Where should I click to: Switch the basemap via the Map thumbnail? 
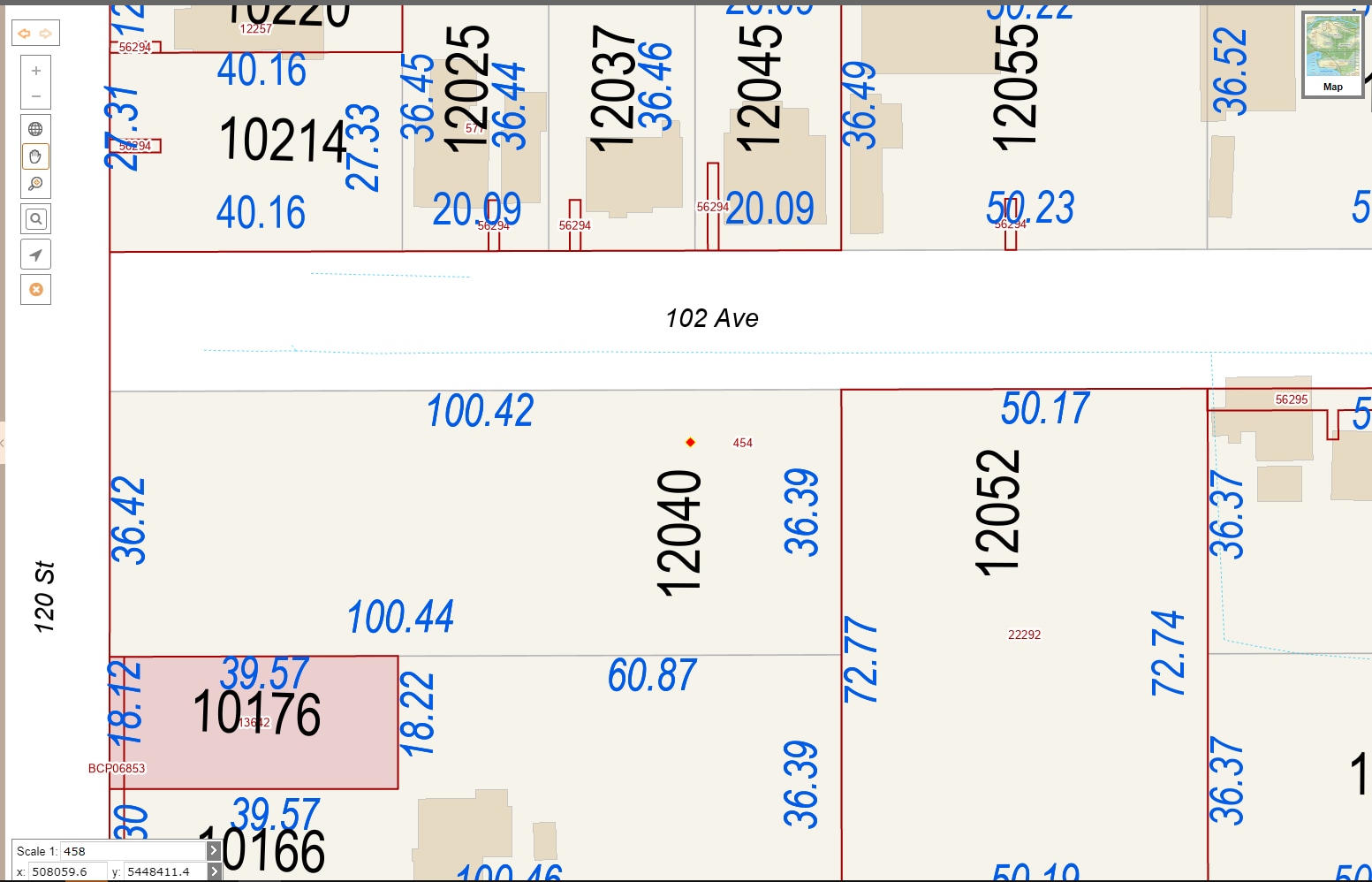tap(1333, 55)
